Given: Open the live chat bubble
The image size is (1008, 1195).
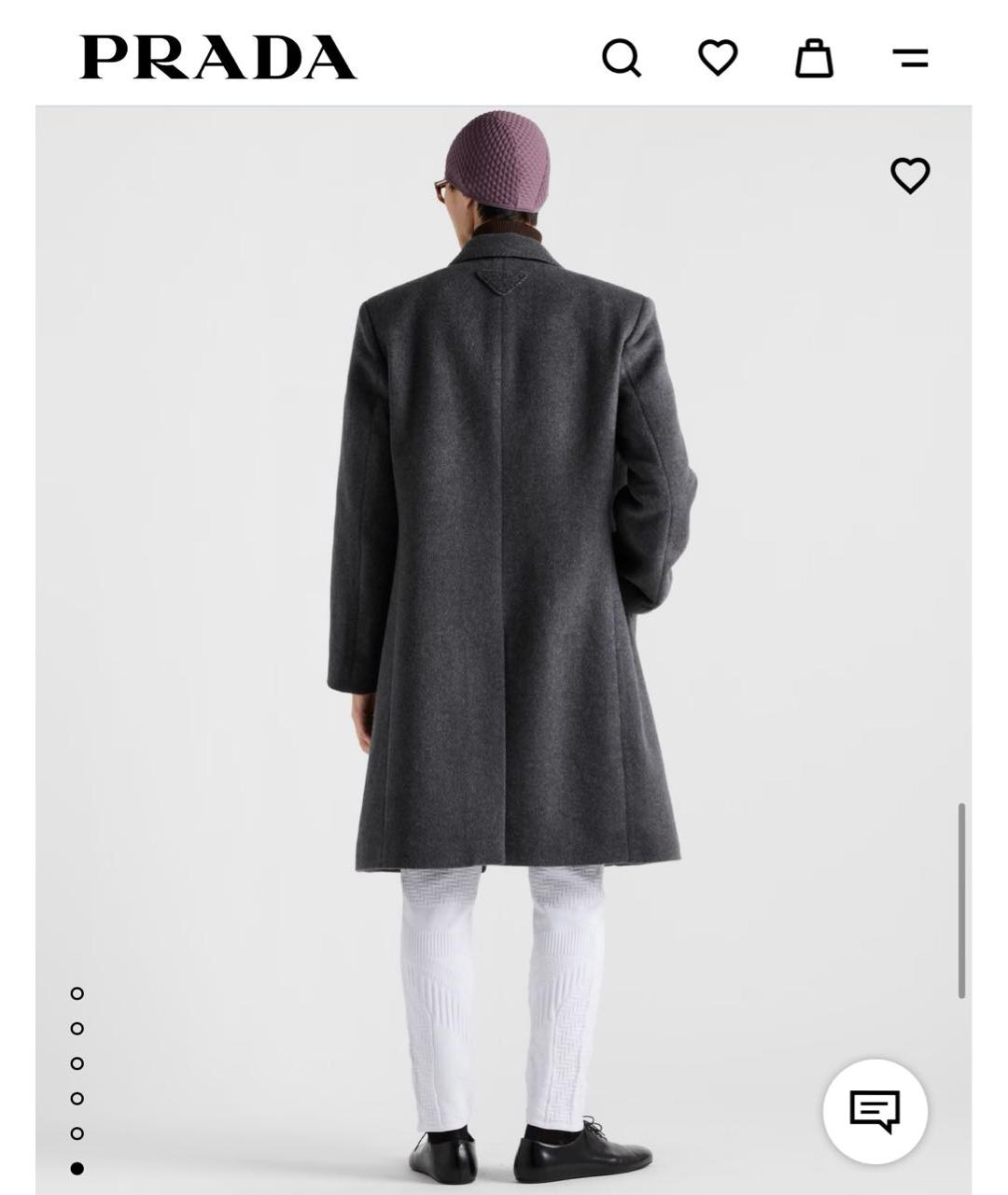Looking at the screenshot, I should (875, 1111).
